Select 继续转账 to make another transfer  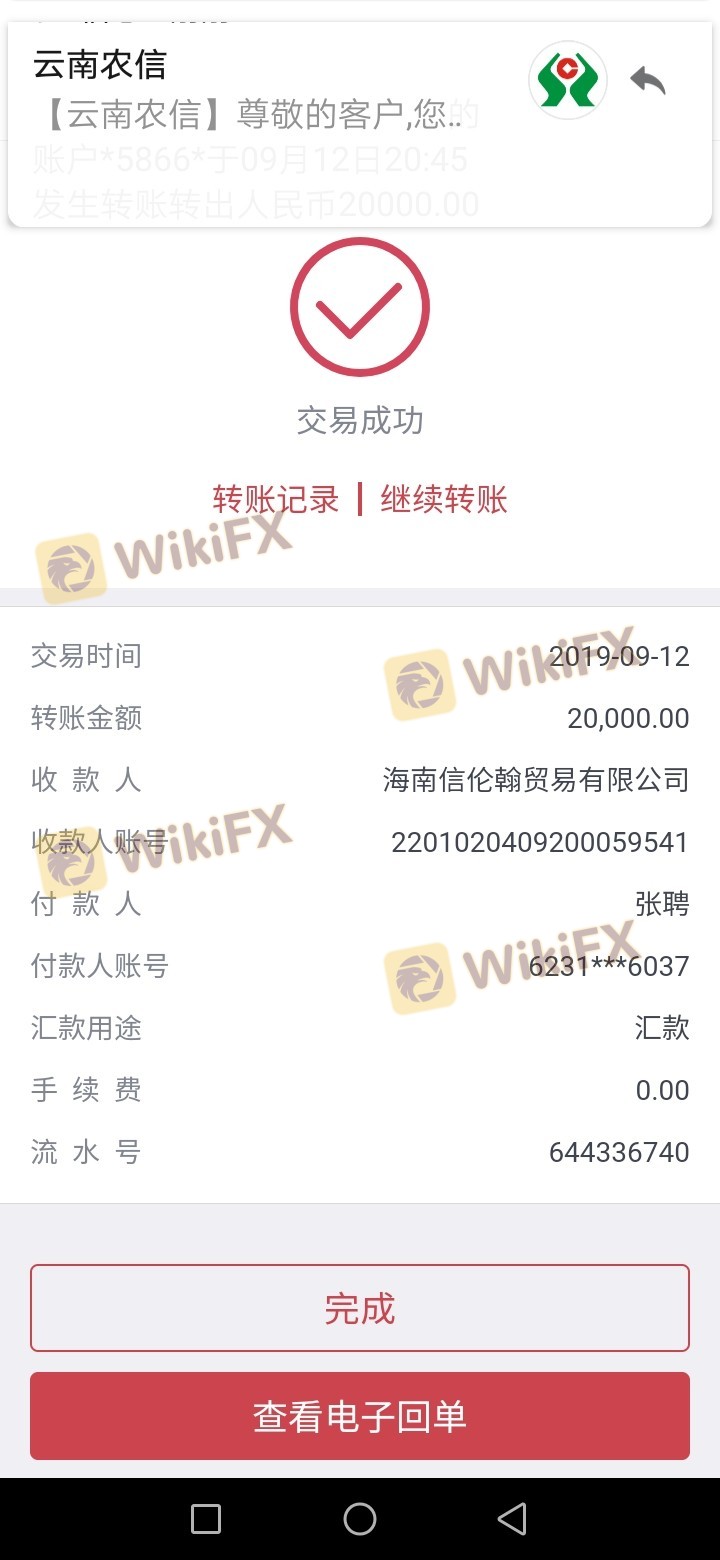(444, 499)
